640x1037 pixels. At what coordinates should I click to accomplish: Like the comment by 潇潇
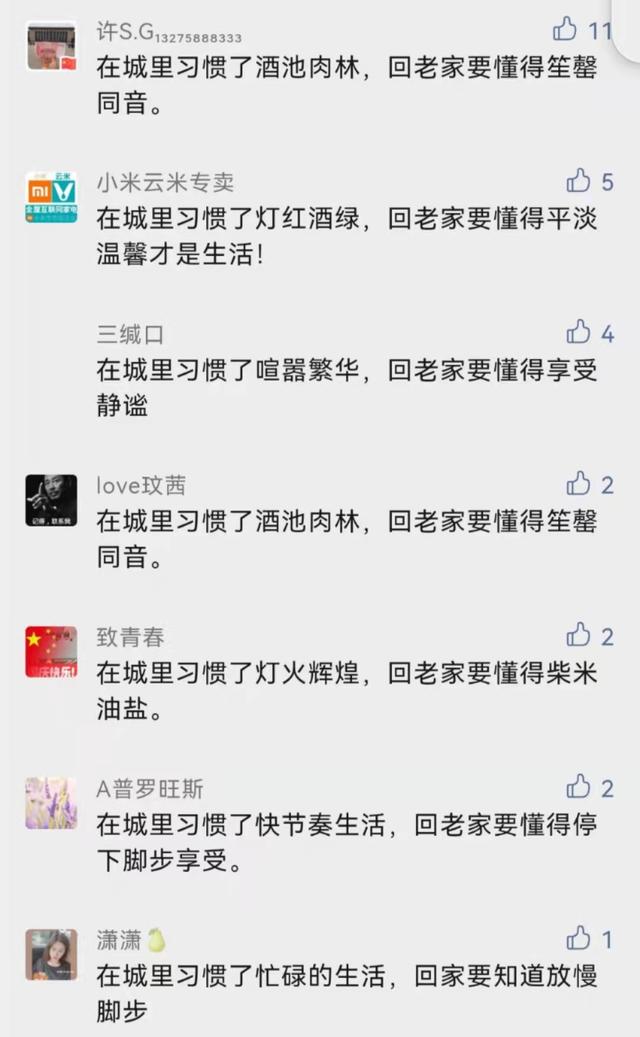[x=578, y=939]
